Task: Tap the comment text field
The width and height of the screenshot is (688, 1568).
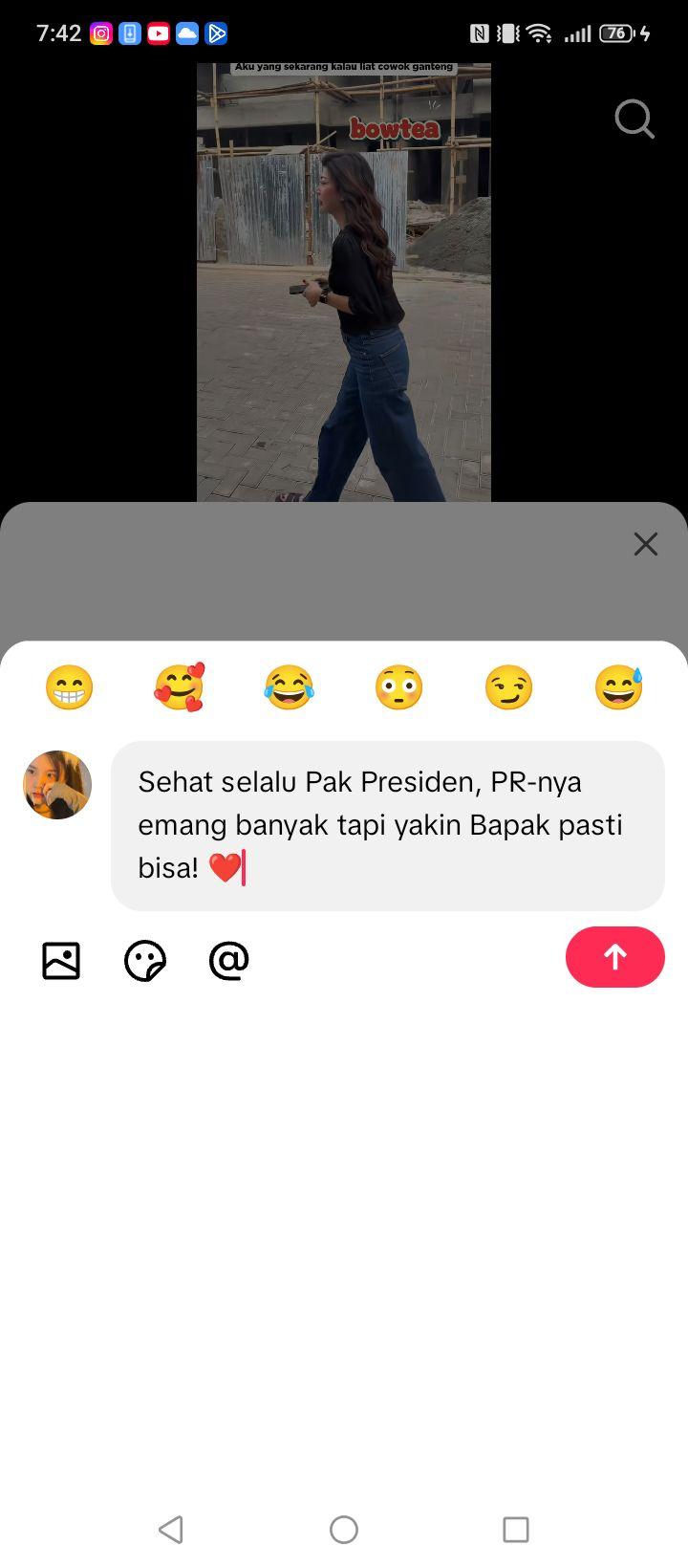Action: 388,826
